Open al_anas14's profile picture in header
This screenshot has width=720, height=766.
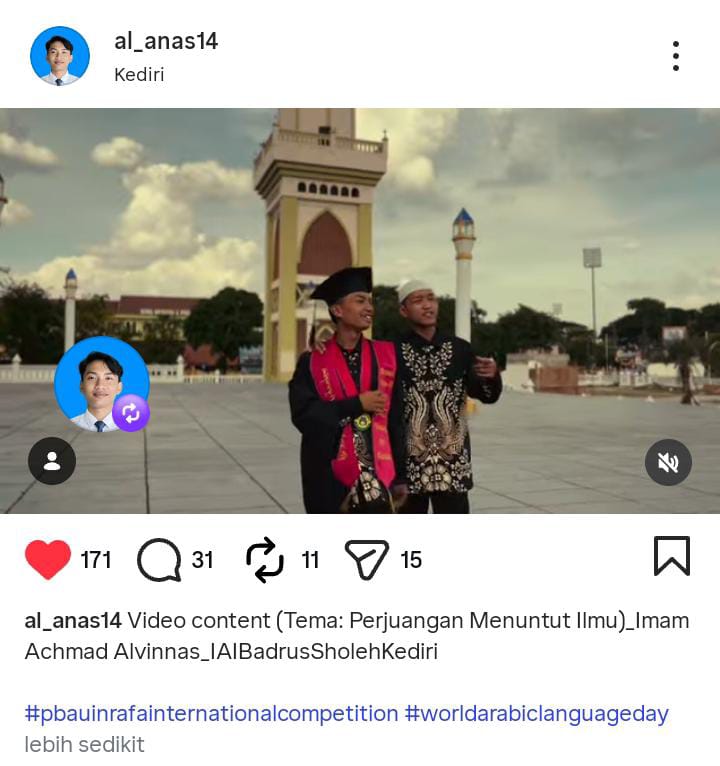[60, 56]
